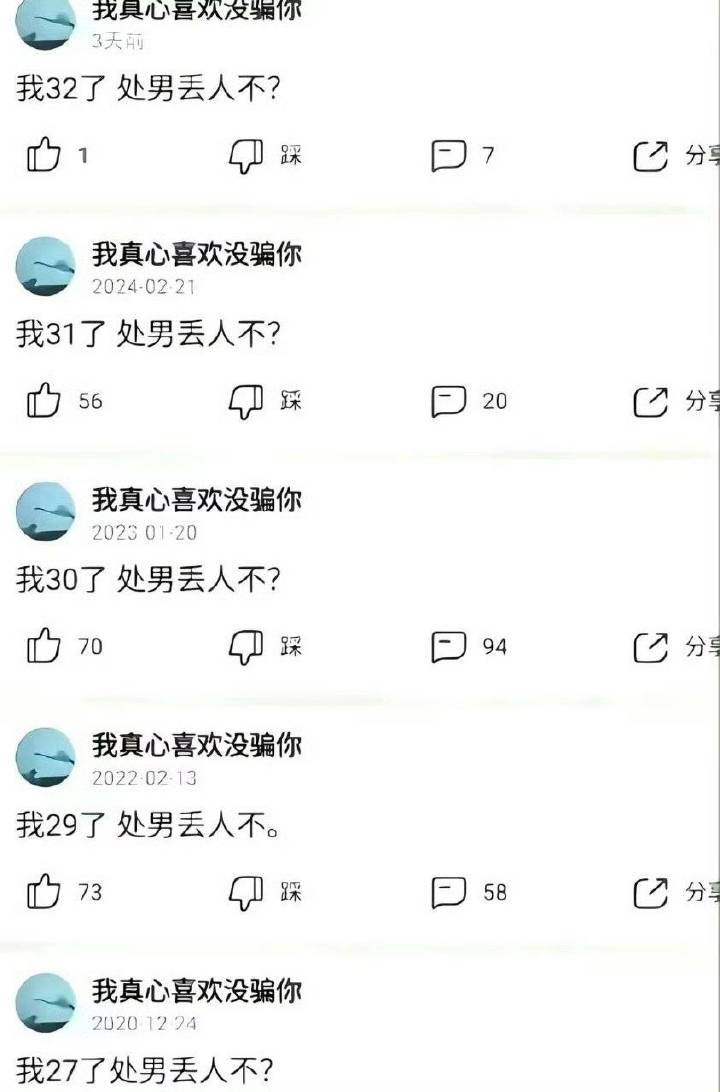Give a thumbs up to the "我30了" post

[x=43, y=648]
